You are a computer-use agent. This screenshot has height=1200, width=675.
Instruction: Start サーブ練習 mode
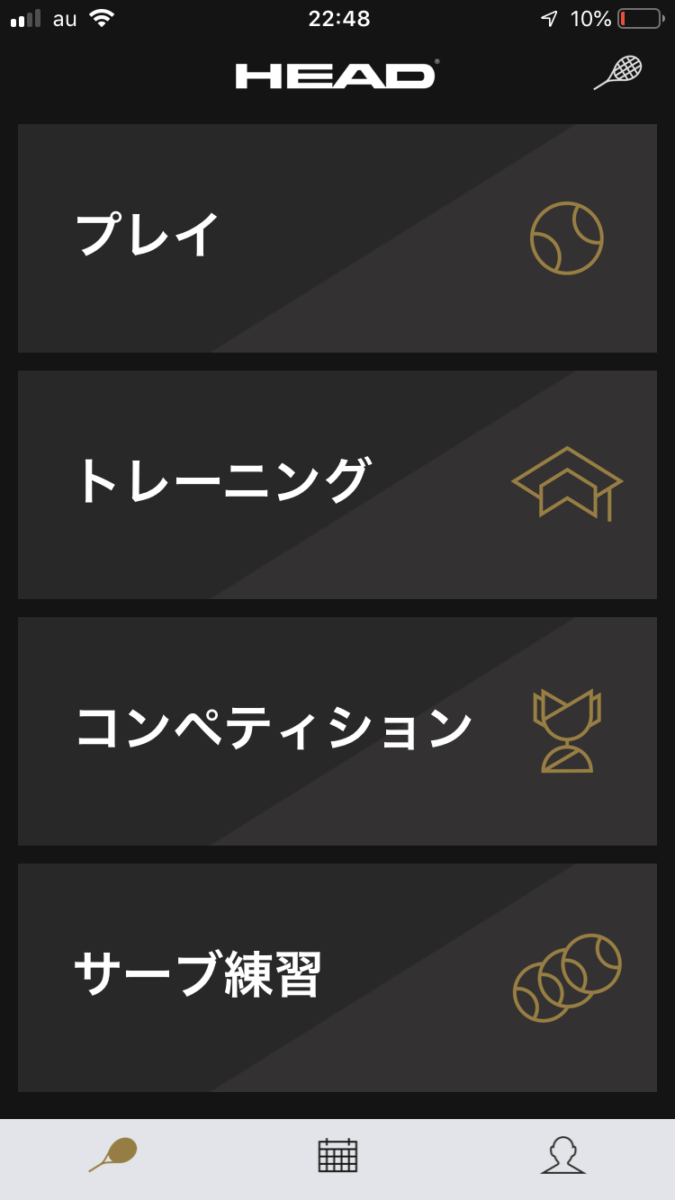click(x=337, y=977)
